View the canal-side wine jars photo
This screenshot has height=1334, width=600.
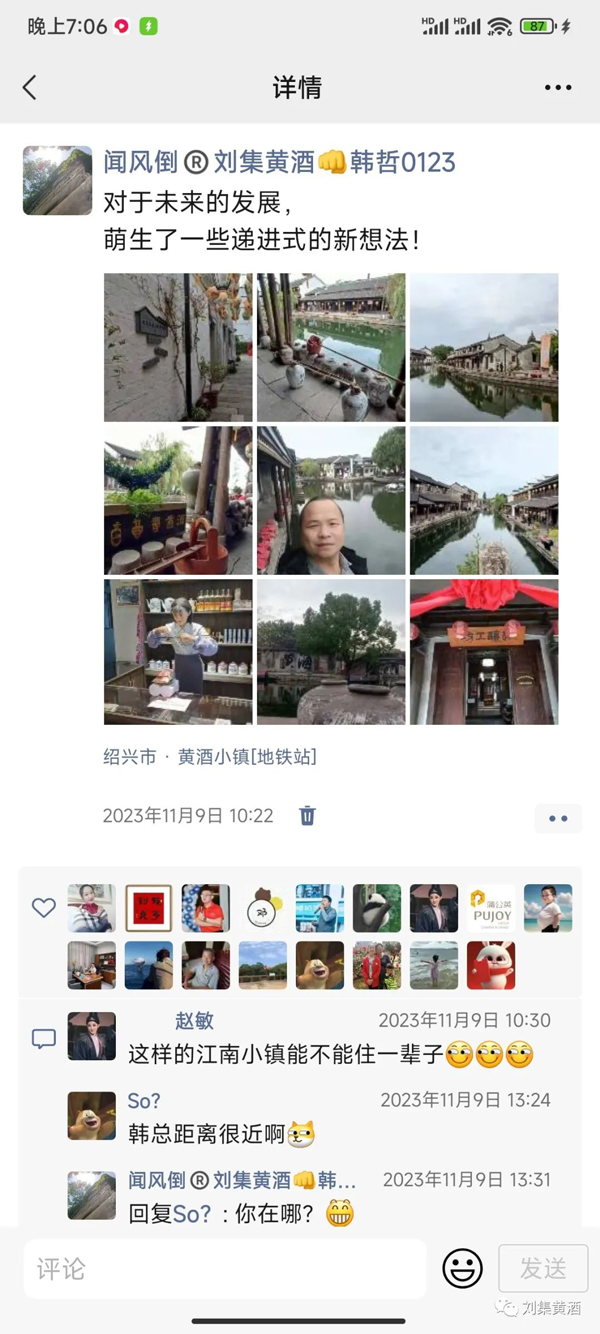pyautogui.click(x=331, y=347)
